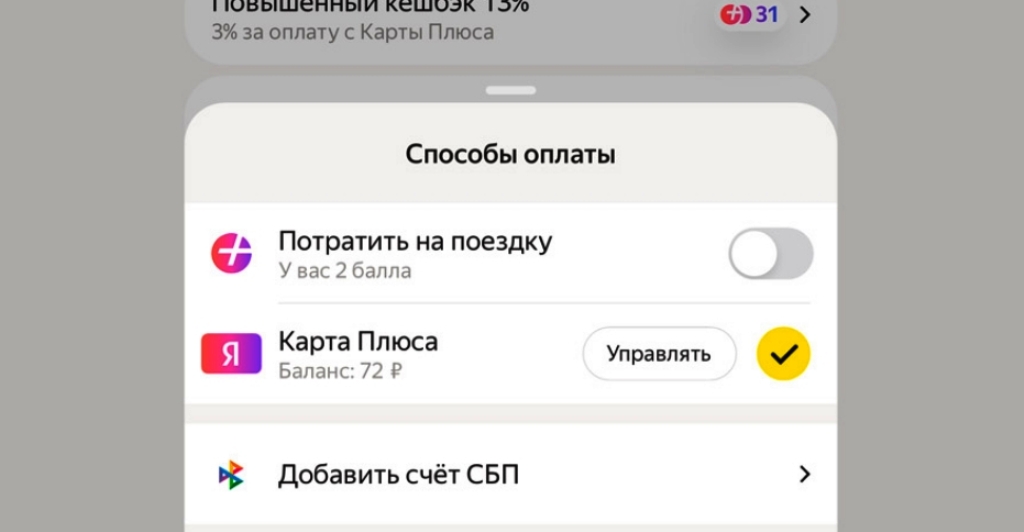Enable the Потратить на поездку toggle
This screenshot has width=1024, height=532.
tap(770, 254)
